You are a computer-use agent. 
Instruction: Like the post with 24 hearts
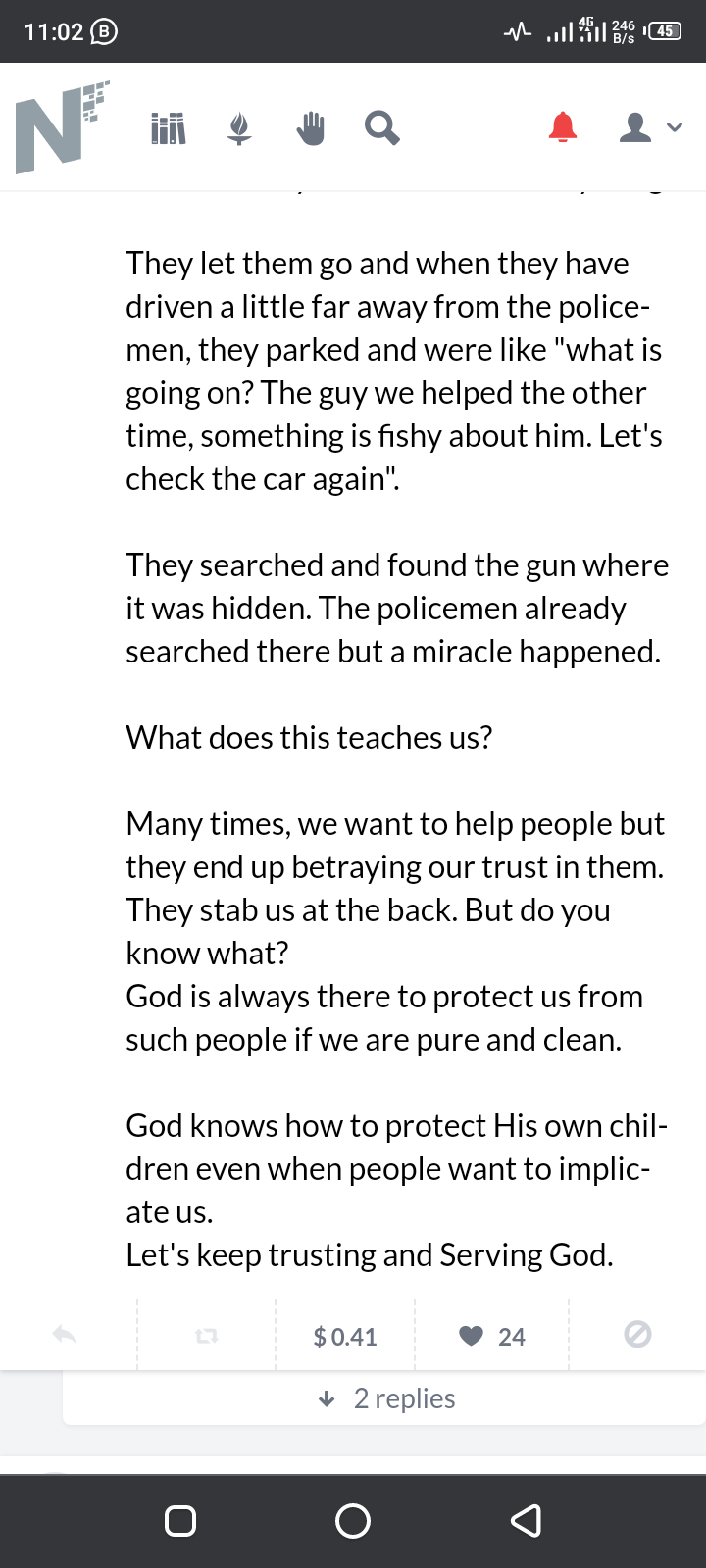[492, 1337]
